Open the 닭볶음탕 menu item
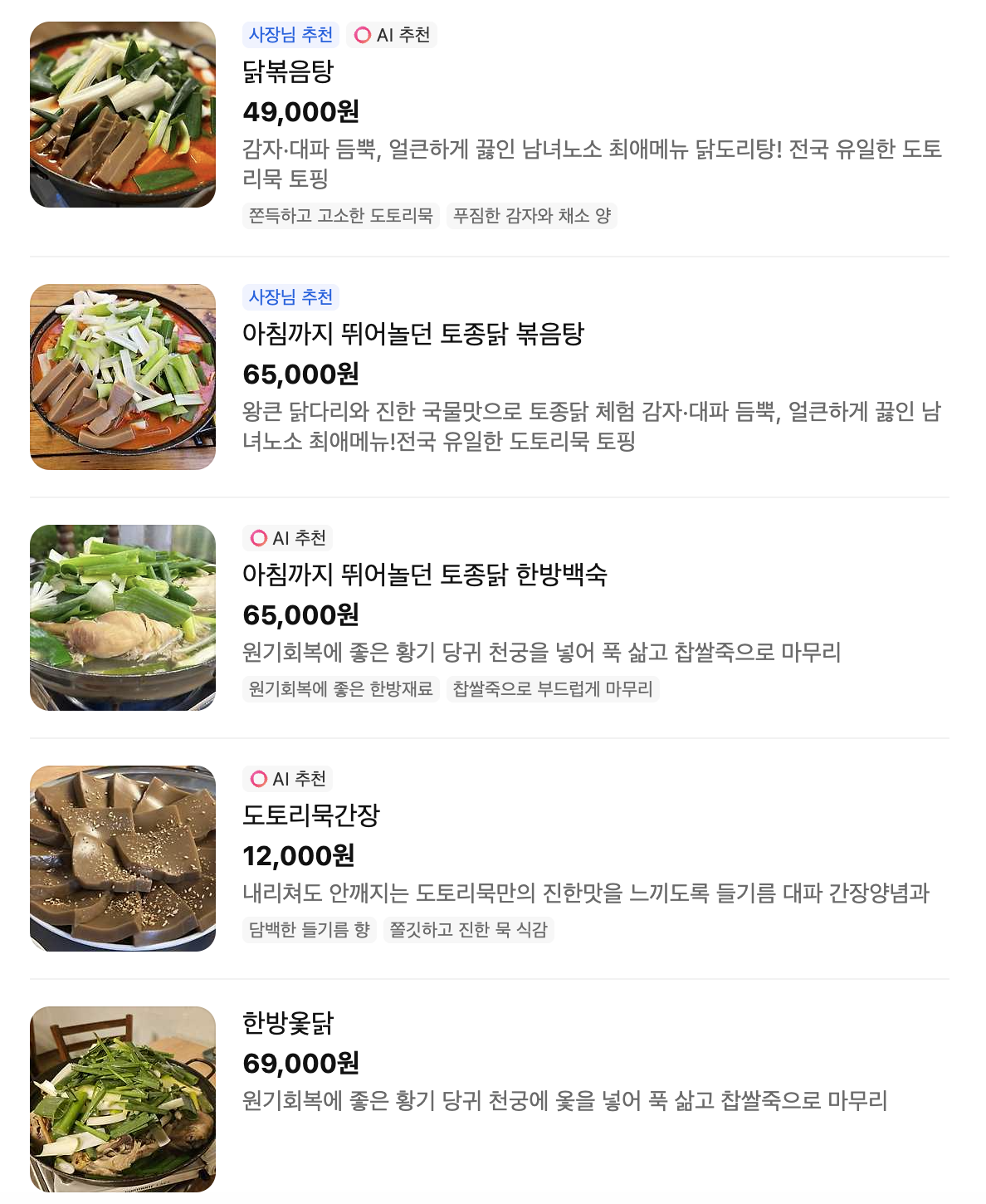This screenshot has width=986, height=1204. 288,72
